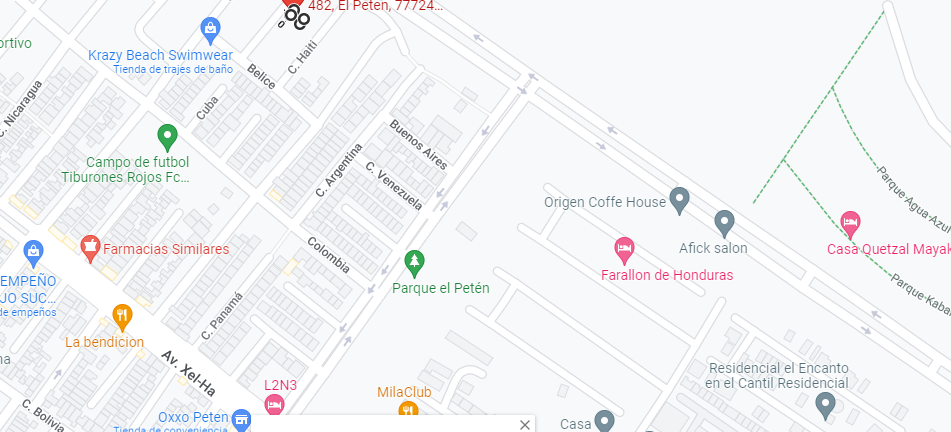This screenshot has width=951, height=432.
Task: Open the Origen Coffe House pin
Action: point(679,201)
